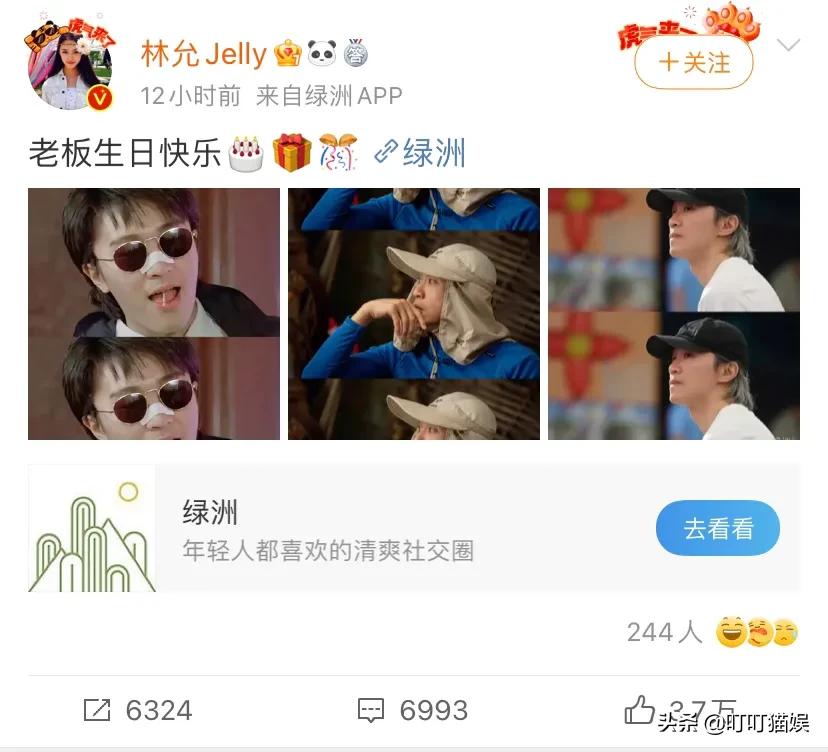This screenshot has width=828, height=752.
Task: Open the comments with 6993 replies
Action: tap(413, 710)
